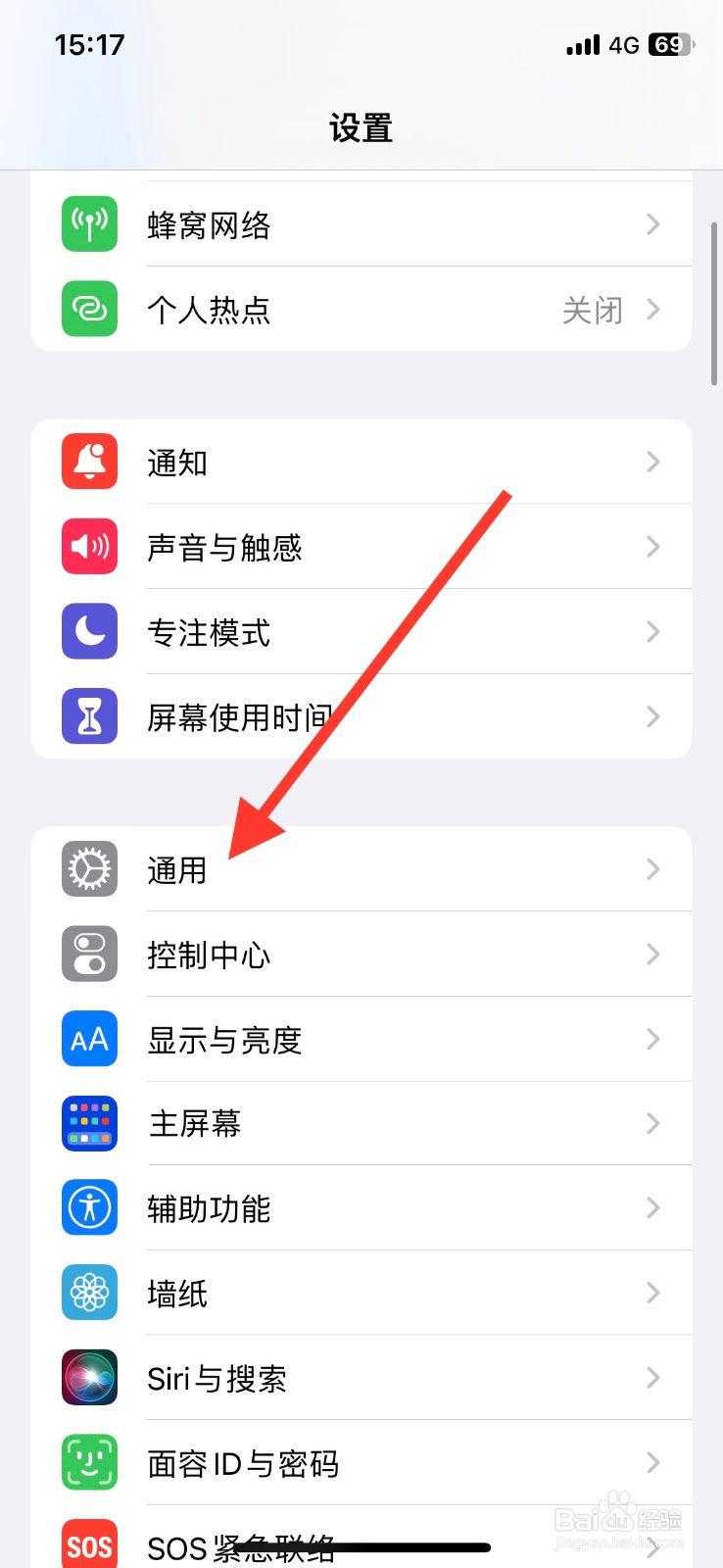This screenshot has width=723, height=1568.
Task: Tap the 蜂窝网络 cellular network icon
Action: 89,224
